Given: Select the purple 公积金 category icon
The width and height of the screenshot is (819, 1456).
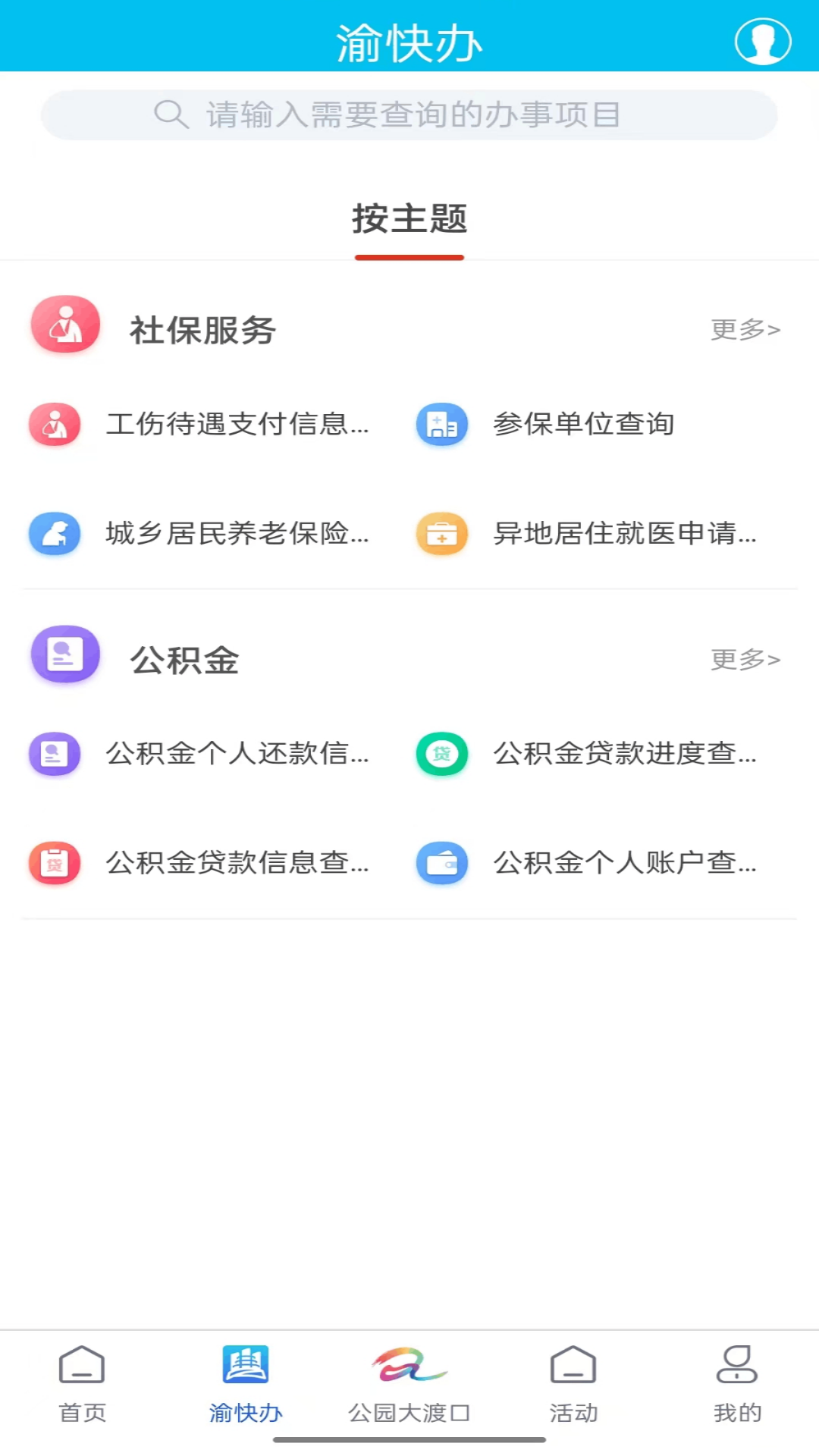Looking at the screenshot, I should pos(64,654).
